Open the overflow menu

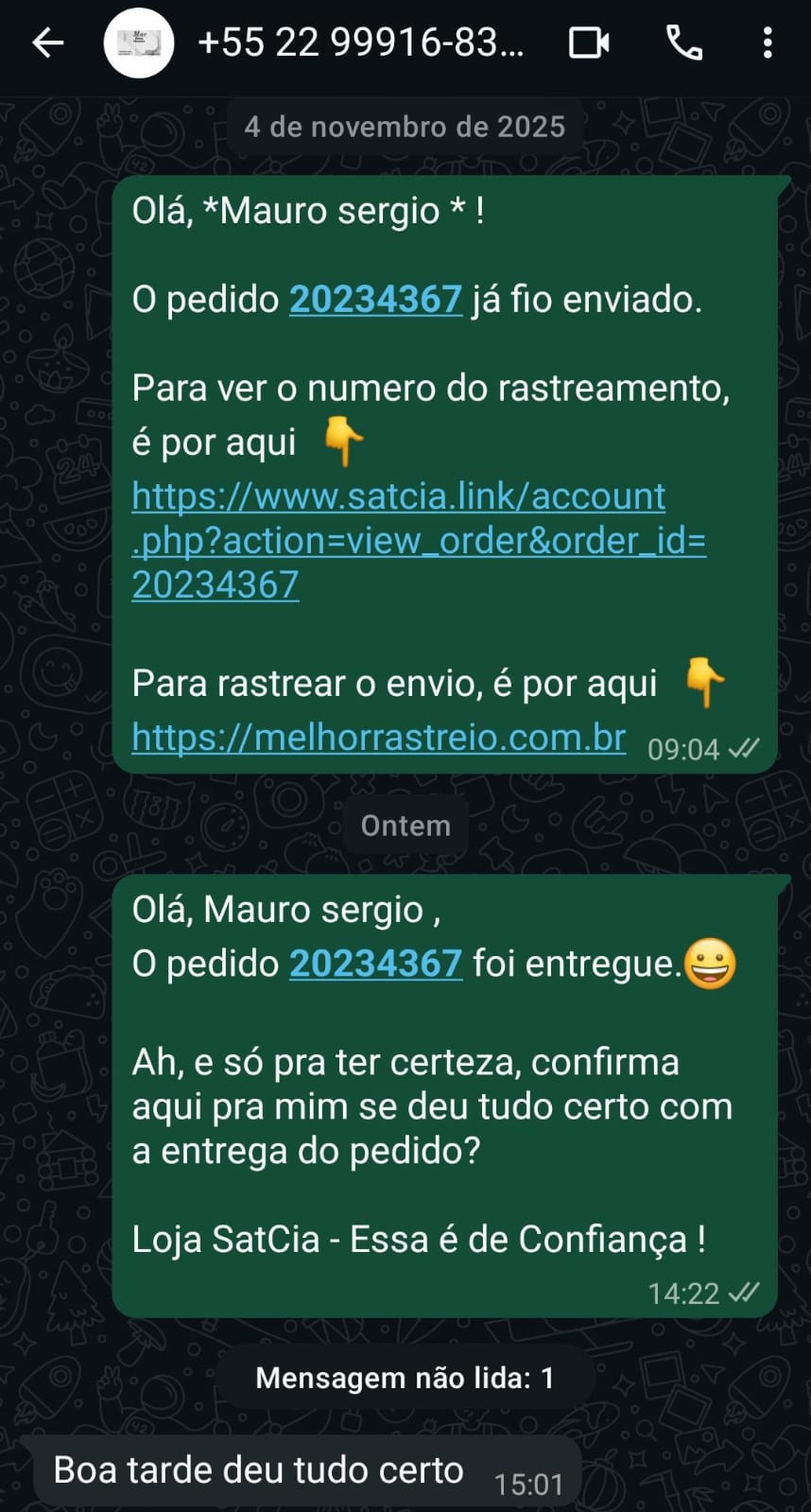pyautogui.click(x=768, y=43)
